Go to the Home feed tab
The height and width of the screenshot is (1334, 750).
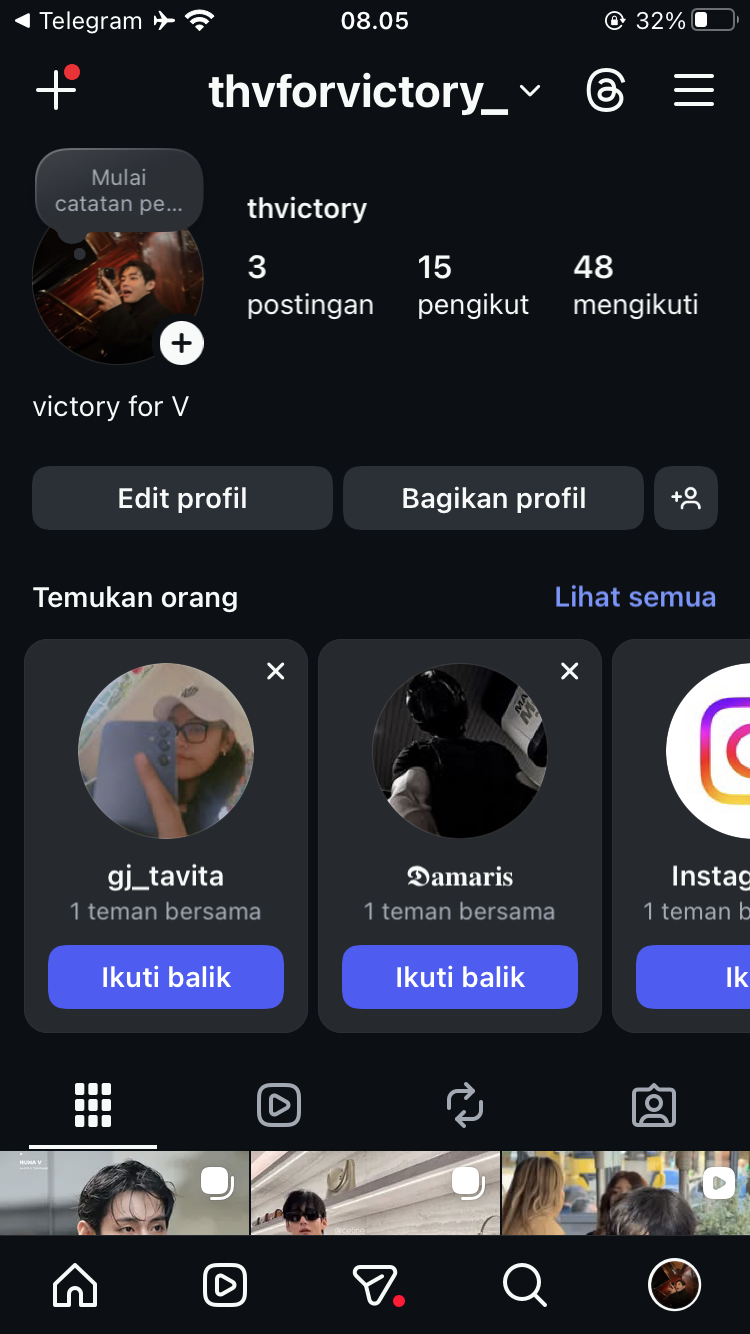click(75, 1285)
